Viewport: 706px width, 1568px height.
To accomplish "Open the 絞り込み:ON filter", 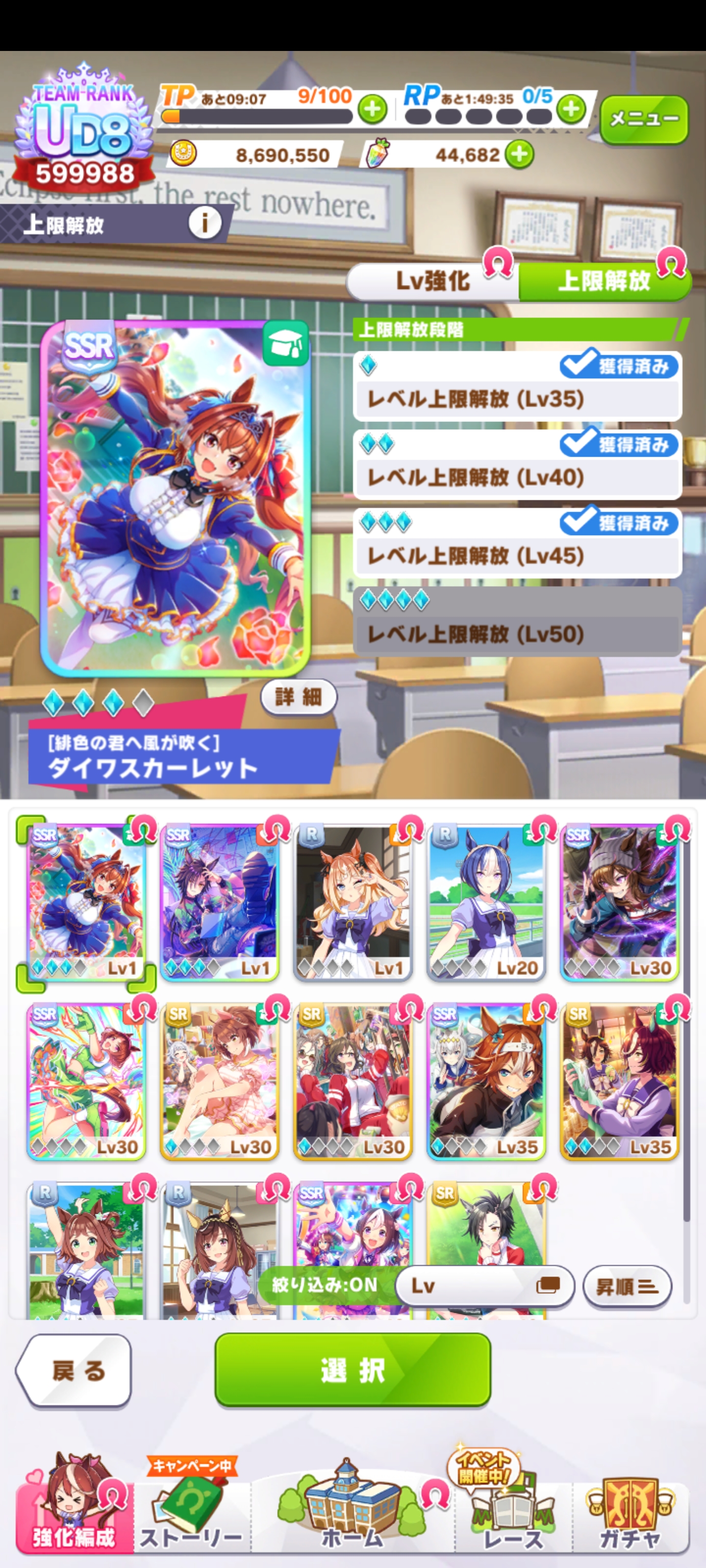I will [325, 1286].
